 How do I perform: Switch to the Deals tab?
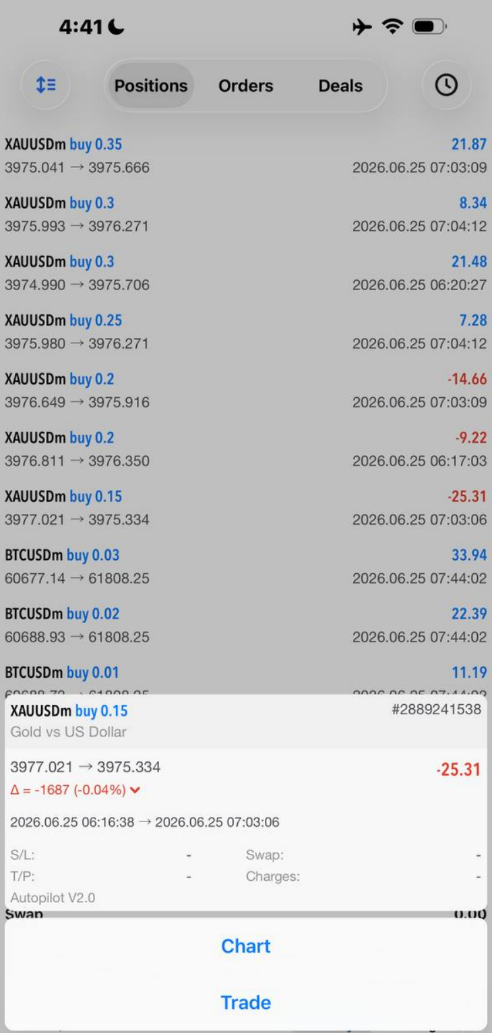(341, 86)
